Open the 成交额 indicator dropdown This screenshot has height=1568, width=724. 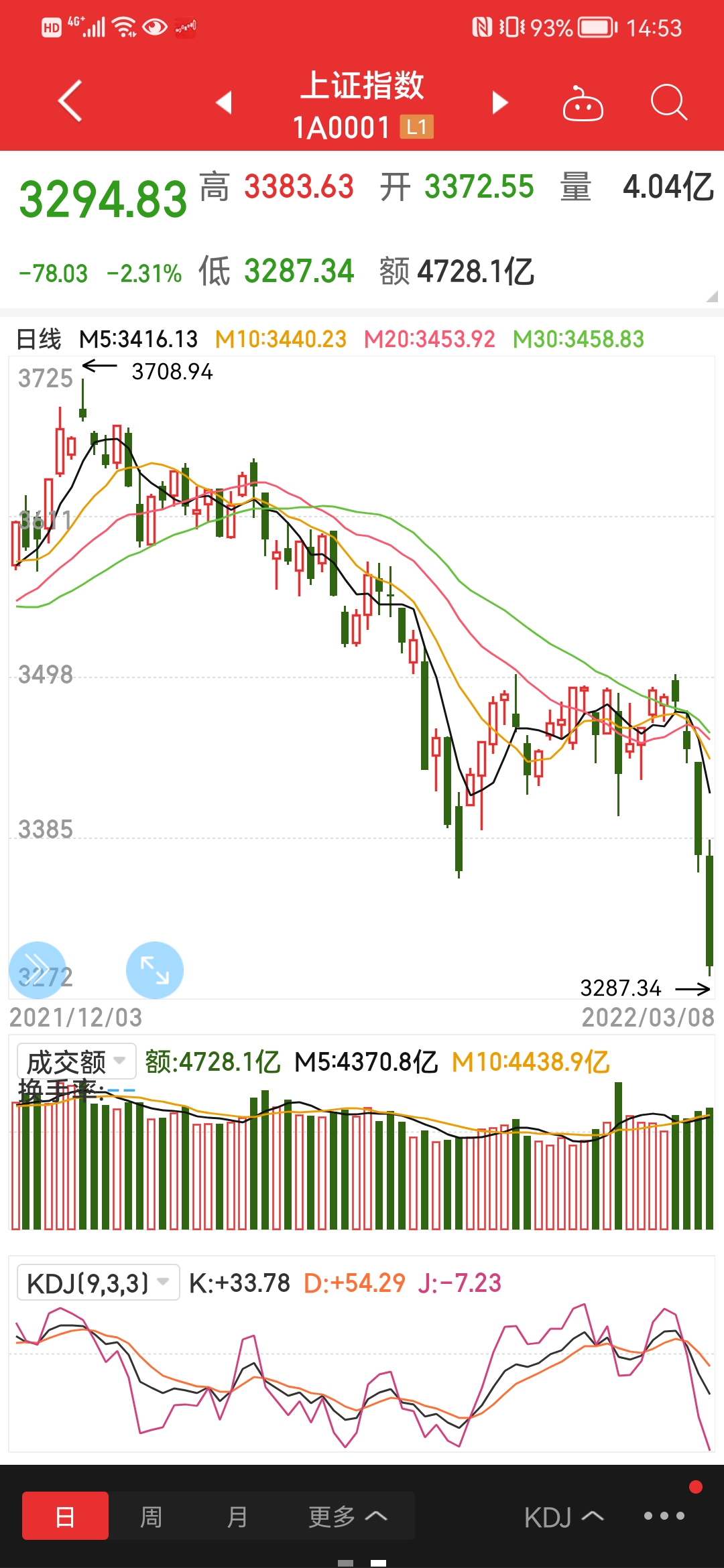(76, 1061)
